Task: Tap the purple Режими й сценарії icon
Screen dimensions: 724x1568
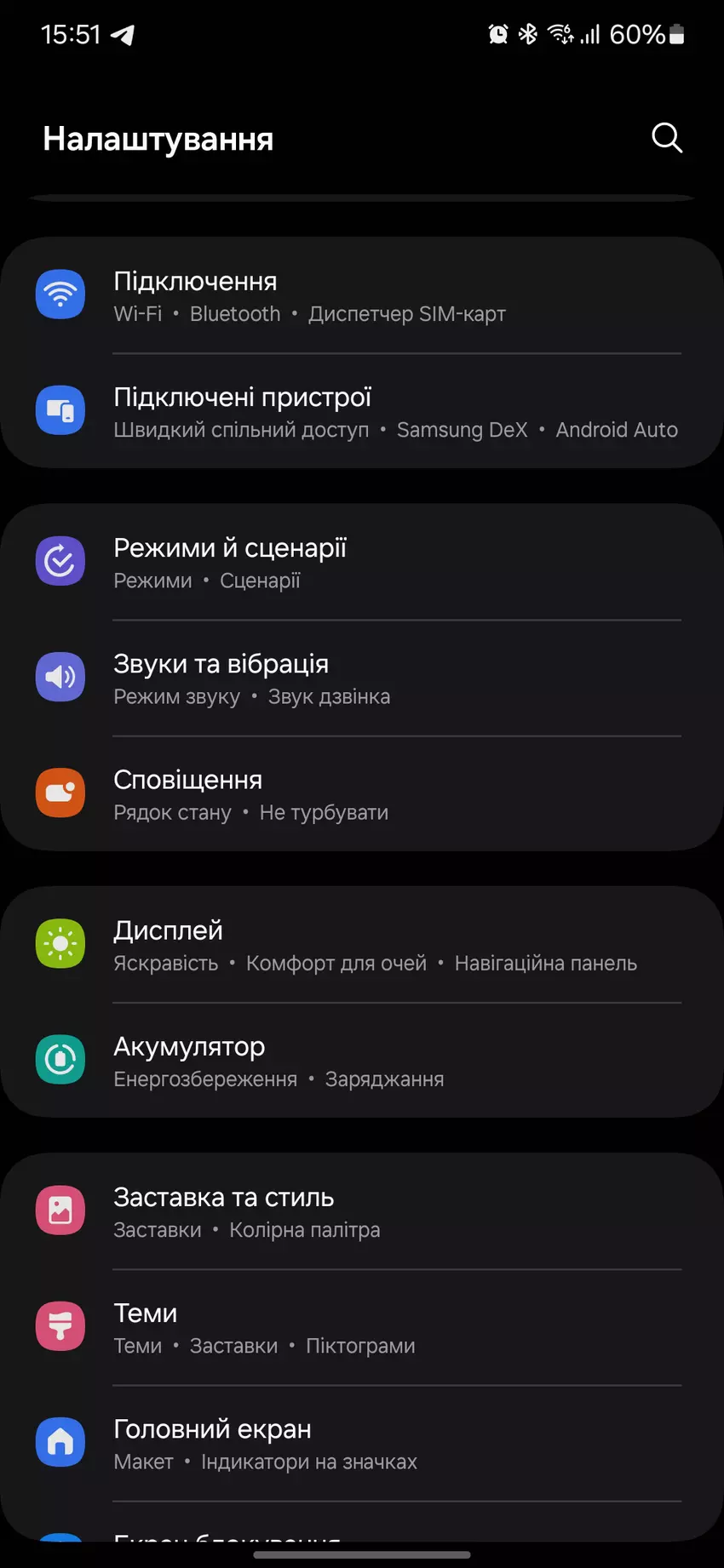Action: (60, 561)
